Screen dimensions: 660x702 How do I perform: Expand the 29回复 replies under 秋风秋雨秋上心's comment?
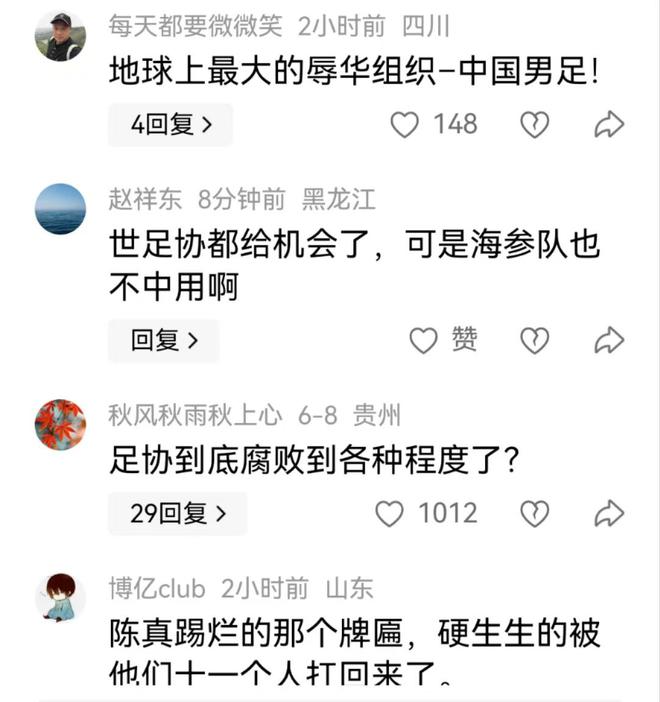[177, 514]
